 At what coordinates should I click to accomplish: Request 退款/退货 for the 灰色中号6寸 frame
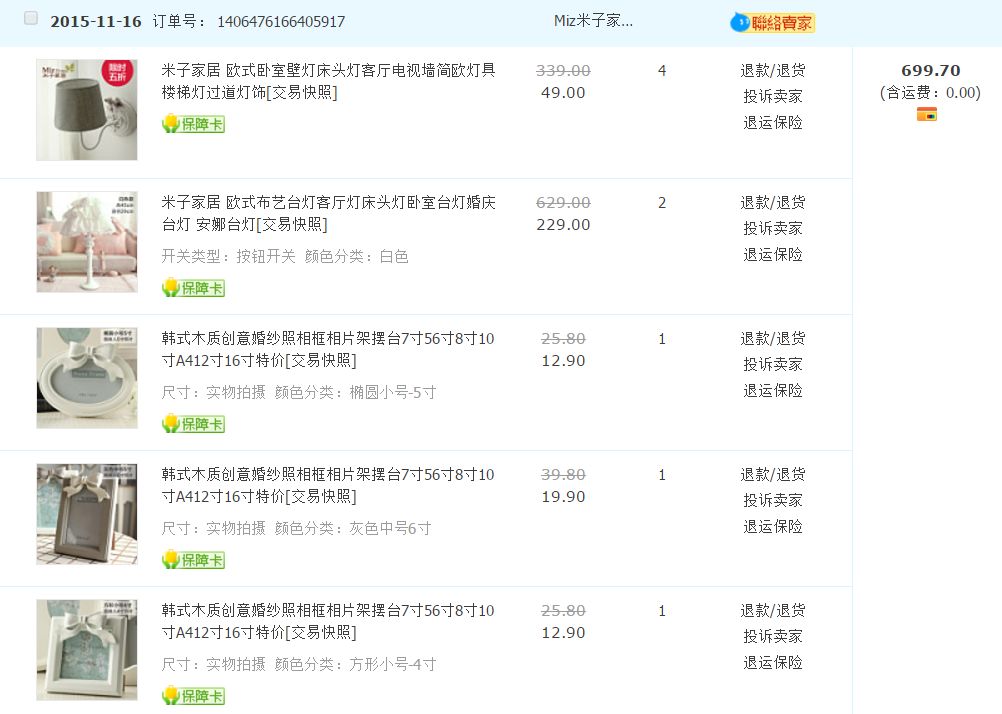pos(772,475)
